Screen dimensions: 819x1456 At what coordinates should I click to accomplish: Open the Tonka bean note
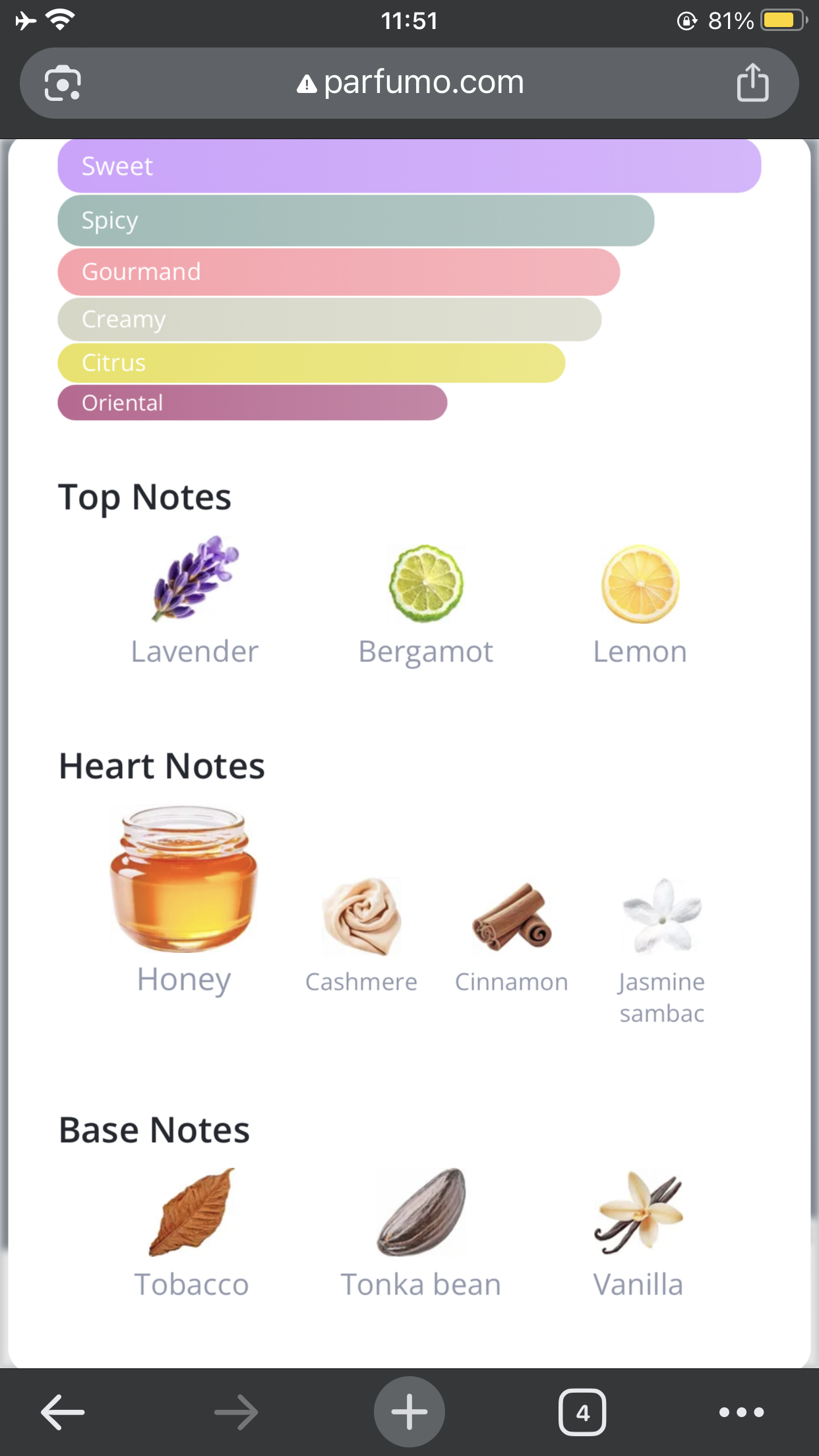421,1233
